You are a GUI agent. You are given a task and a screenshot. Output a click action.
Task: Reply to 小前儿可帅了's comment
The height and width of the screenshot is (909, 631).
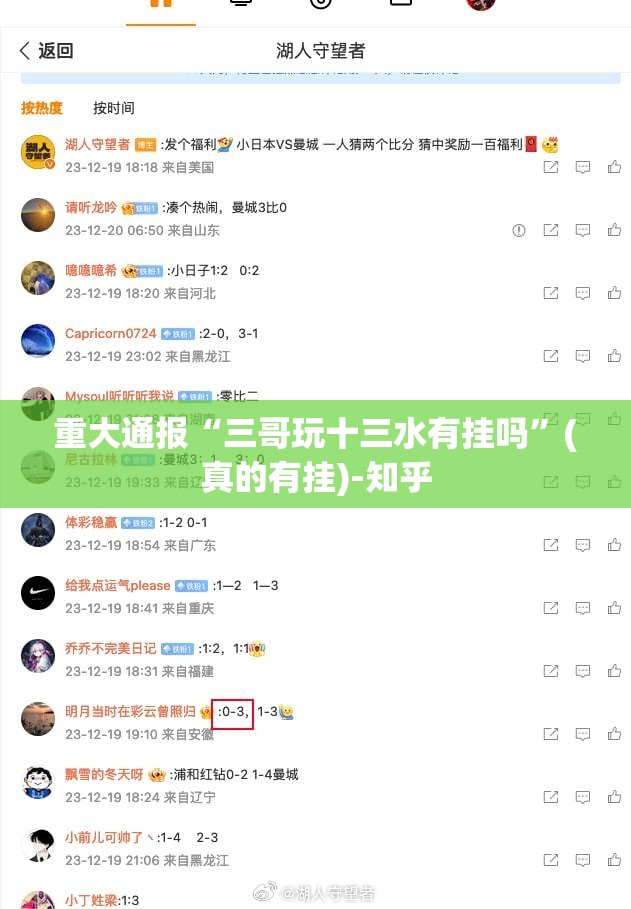[582, 860]
